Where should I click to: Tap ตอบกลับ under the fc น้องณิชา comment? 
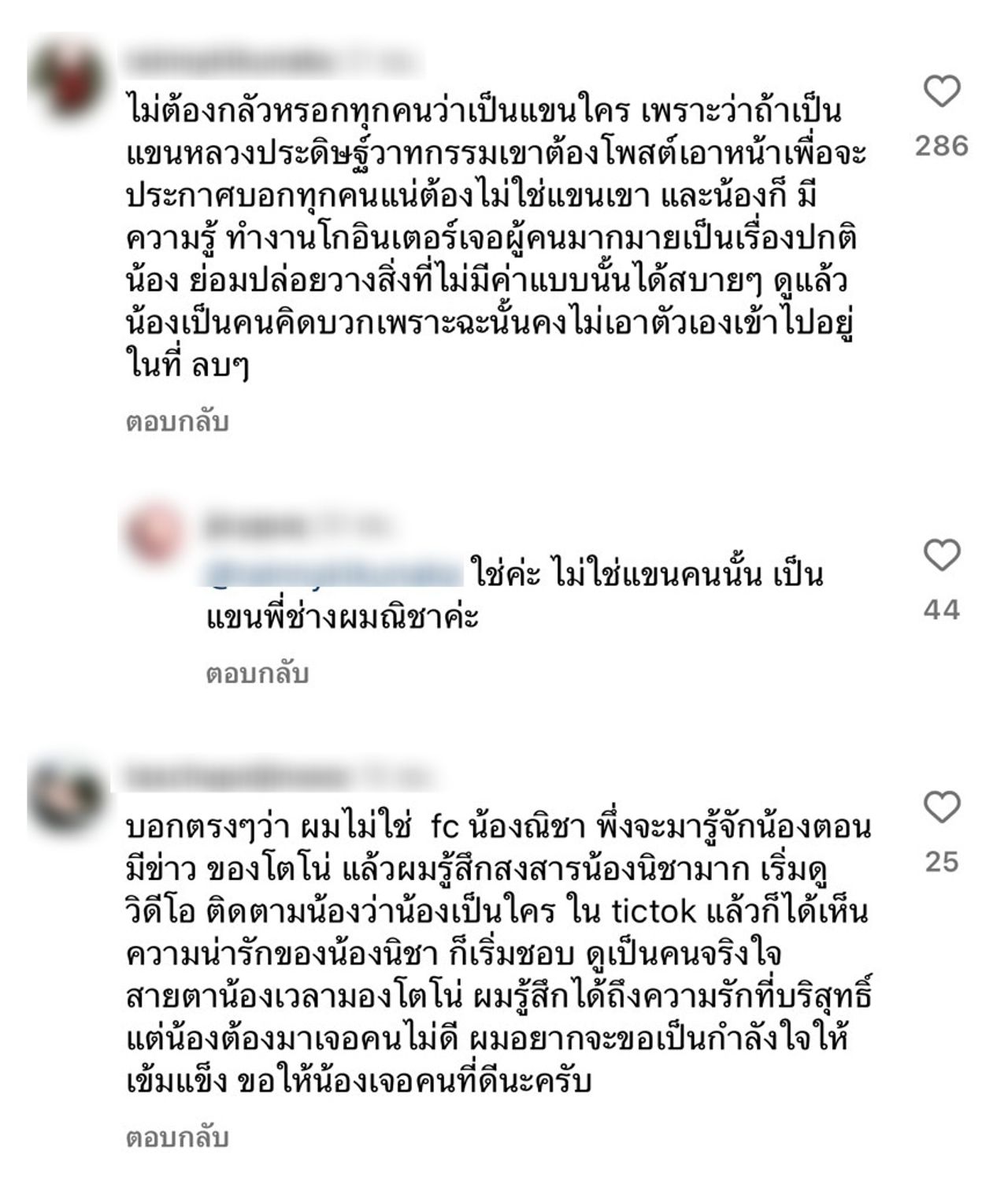(x=177, y=1138)
